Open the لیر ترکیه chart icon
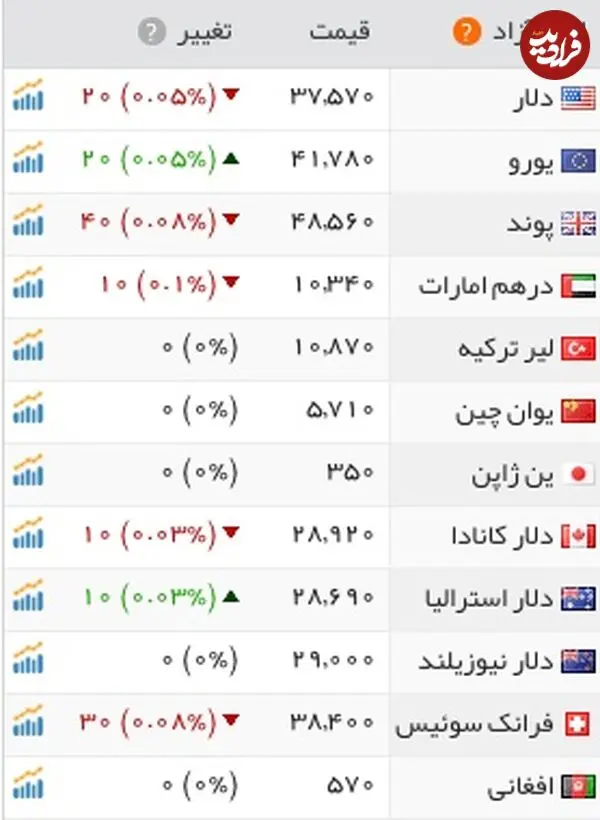The width and height of the screenshot is (600, 820). pos(28,346)
